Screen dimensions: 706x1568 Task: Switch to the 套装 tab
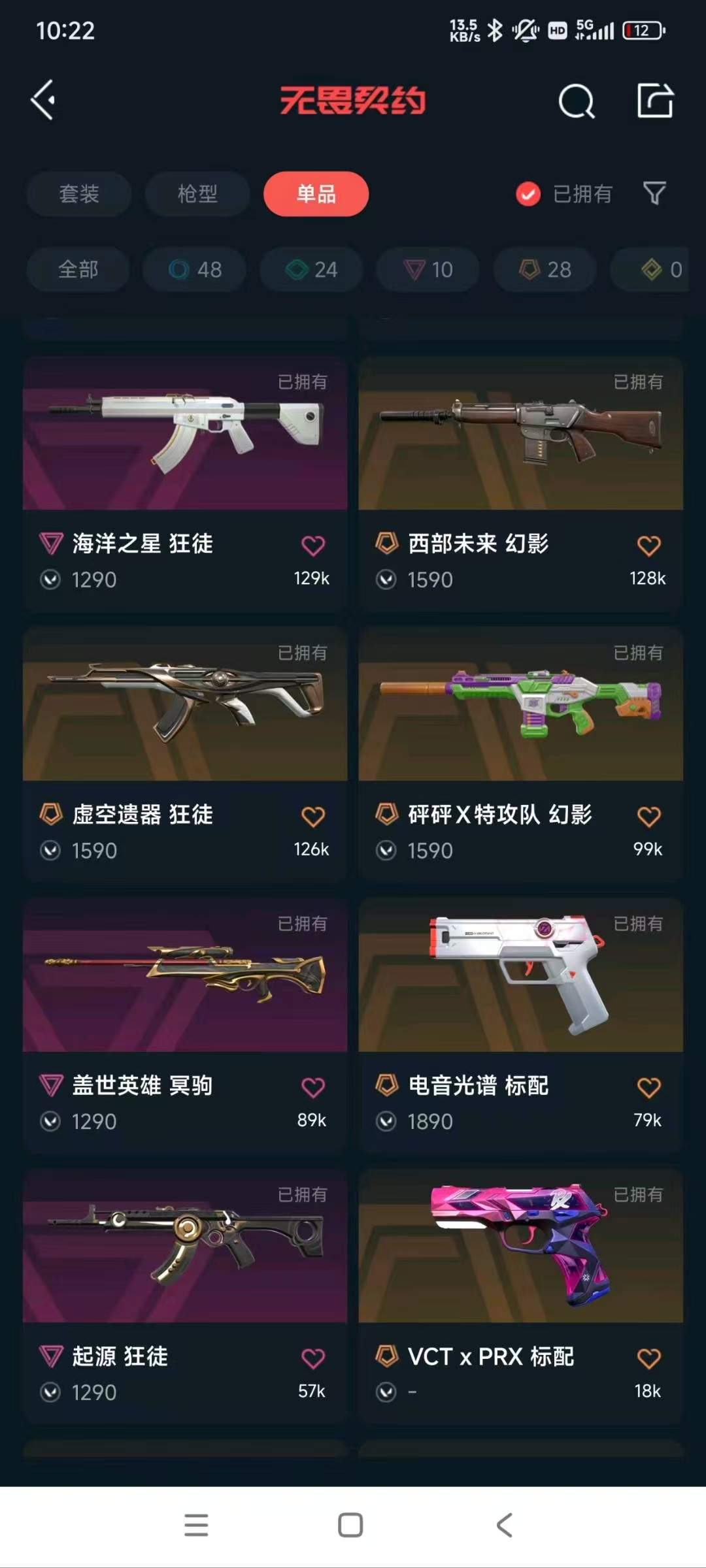pyautogui.click(x=79, y=194)
